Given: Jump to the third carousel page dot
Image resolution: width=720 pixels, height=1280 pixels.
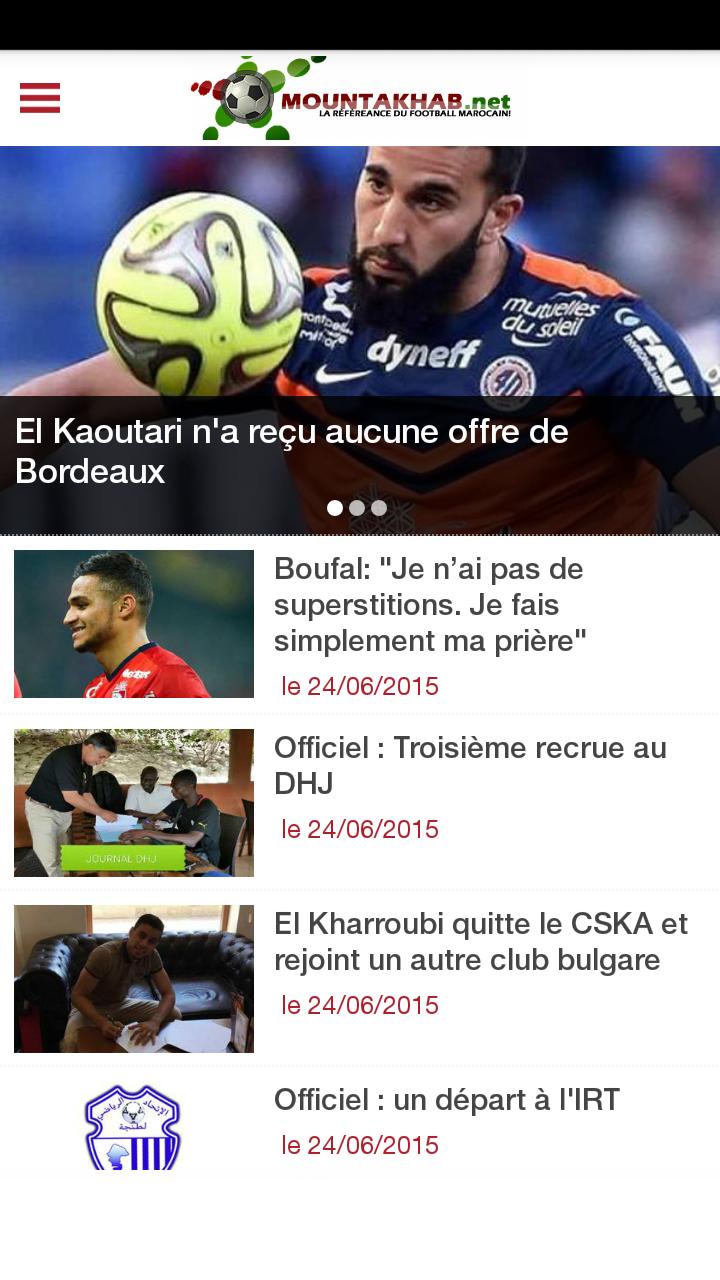Looking at the screenshot, I should coord(379,508).
